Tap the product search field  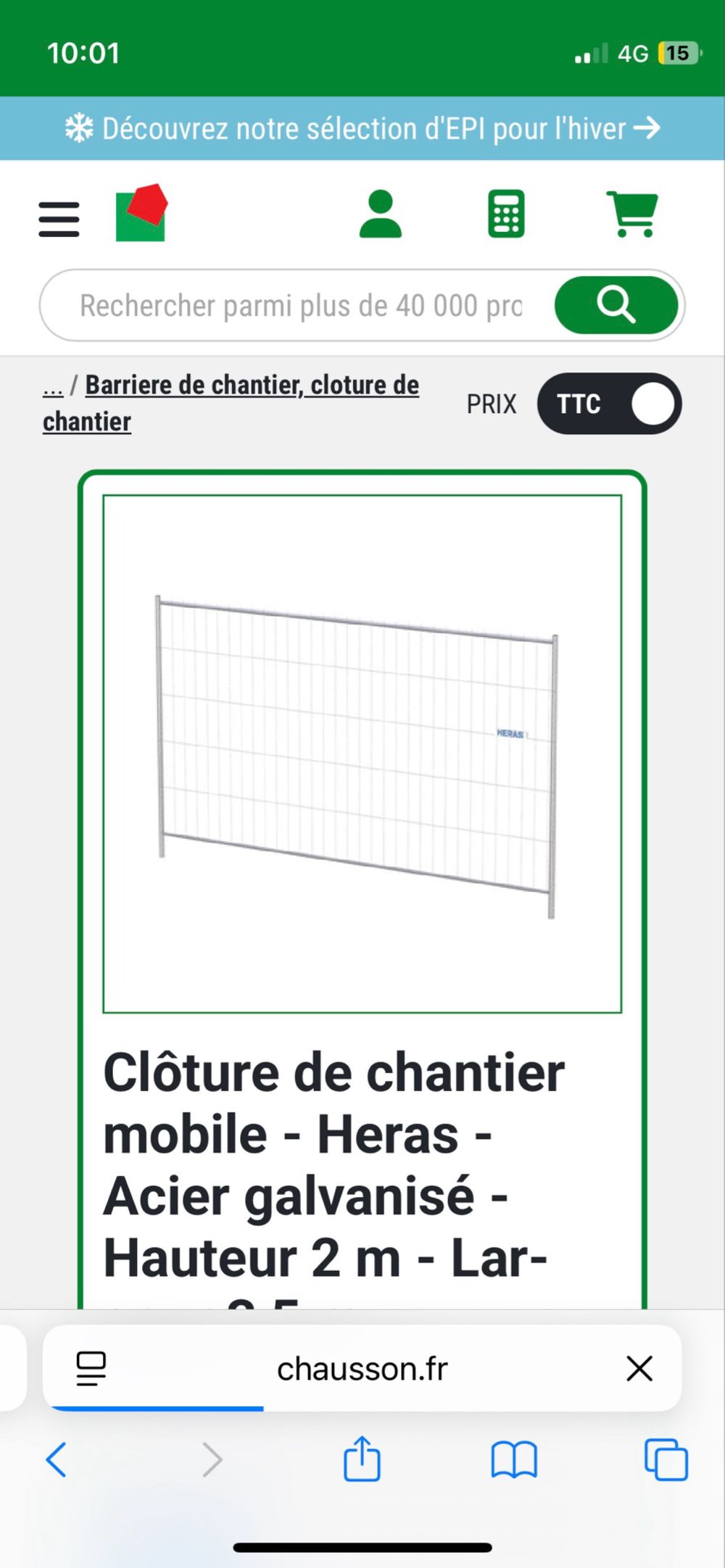[300, 306]
